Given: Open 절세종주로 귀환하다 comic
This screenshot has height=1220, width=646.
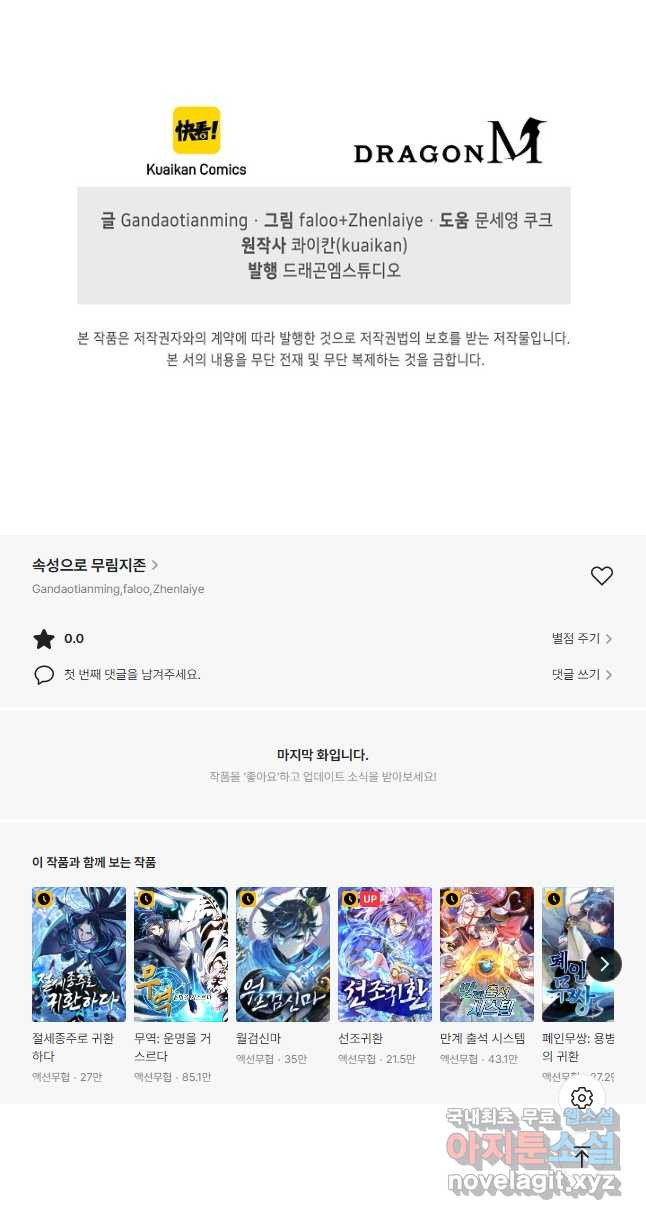Looking at the screenshot, I should click(79, 954).
